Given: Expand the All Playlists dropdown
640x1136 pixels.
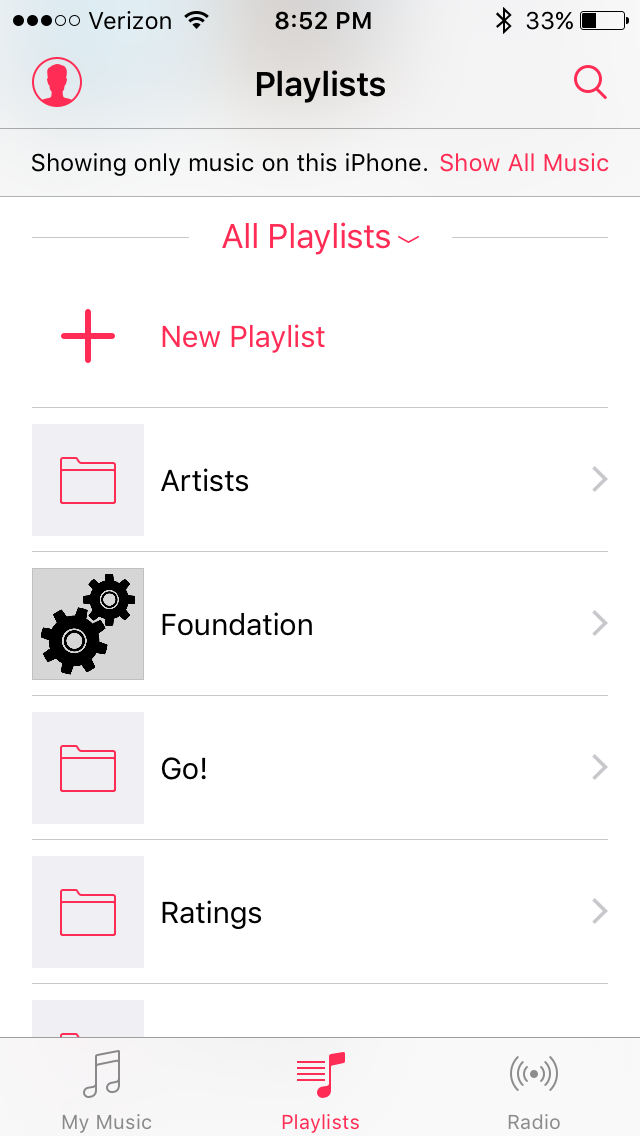Looking at the screenshot, I should [320, 237].
